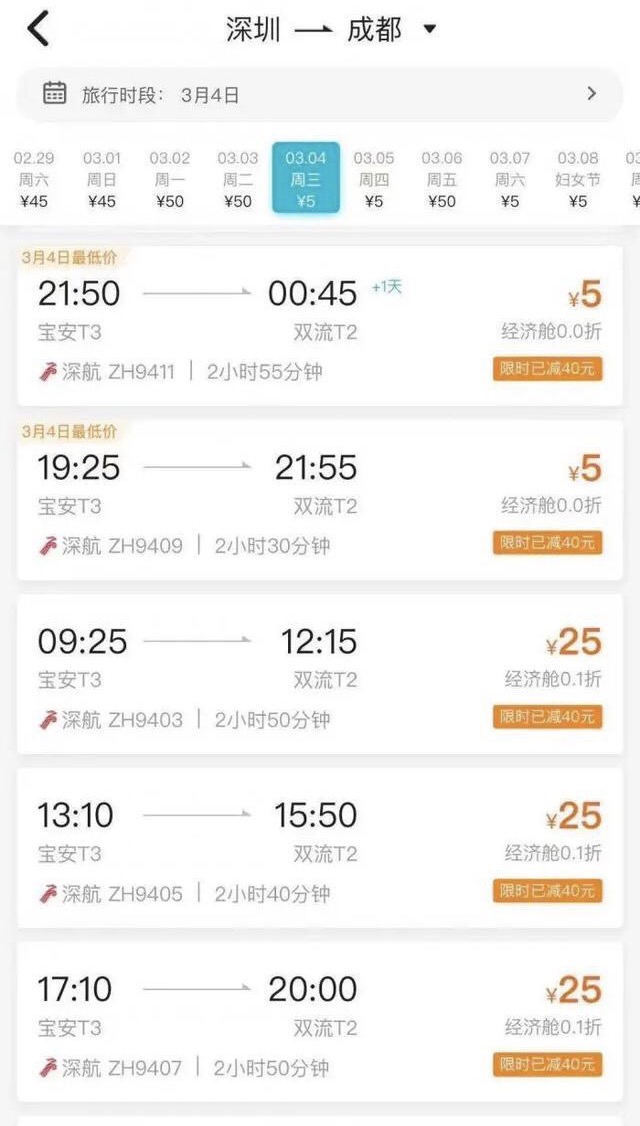Go back with the top-left arrow
This screenshot has height=1126, width=640.
pyautogui.click(x=37, y=29)
